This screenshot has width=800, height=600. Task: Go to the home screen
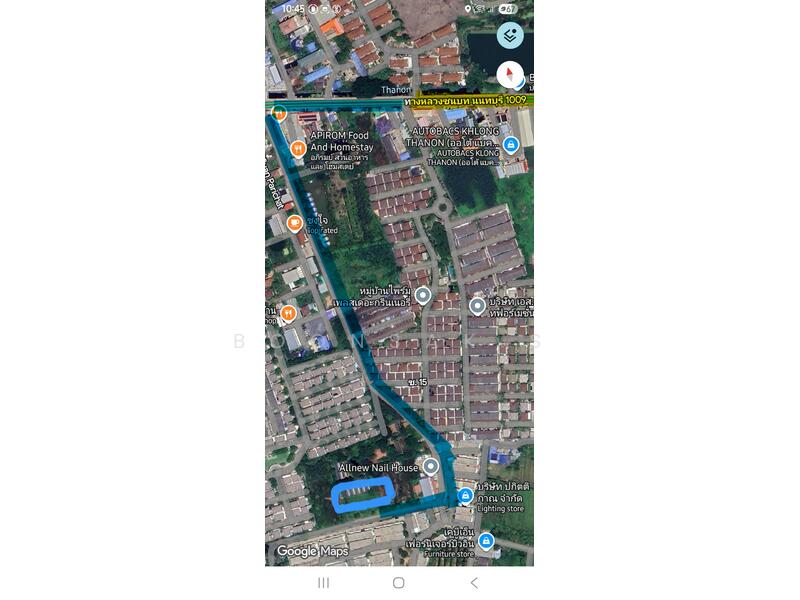click(399, 583)
